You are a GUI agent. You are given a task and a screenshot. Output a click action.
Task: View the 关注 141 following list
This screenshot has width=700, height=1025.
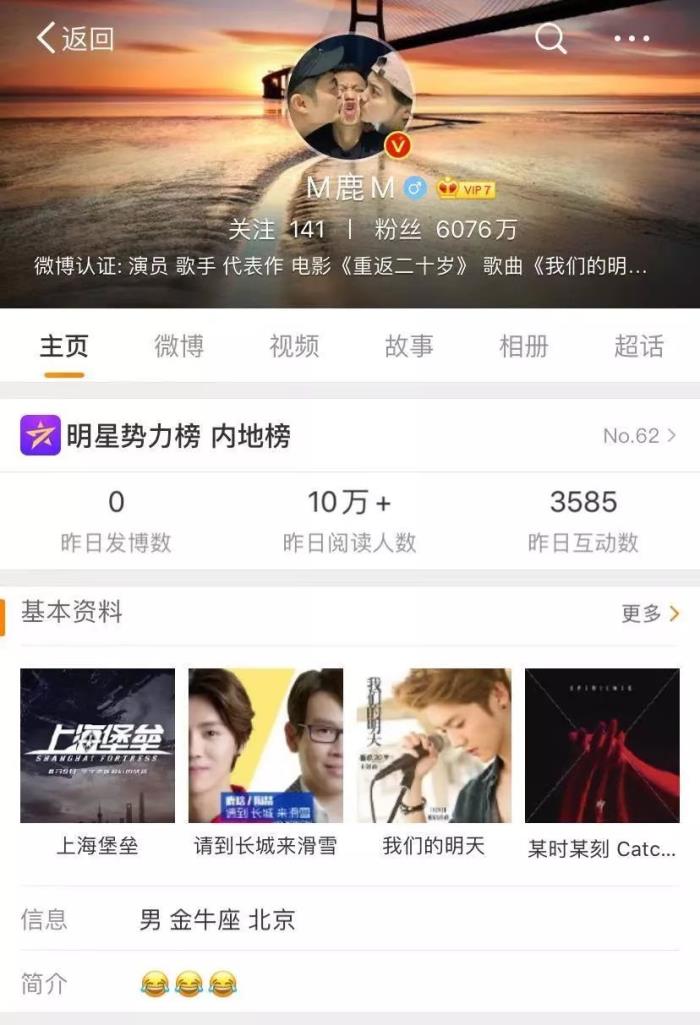click(277, 229)
